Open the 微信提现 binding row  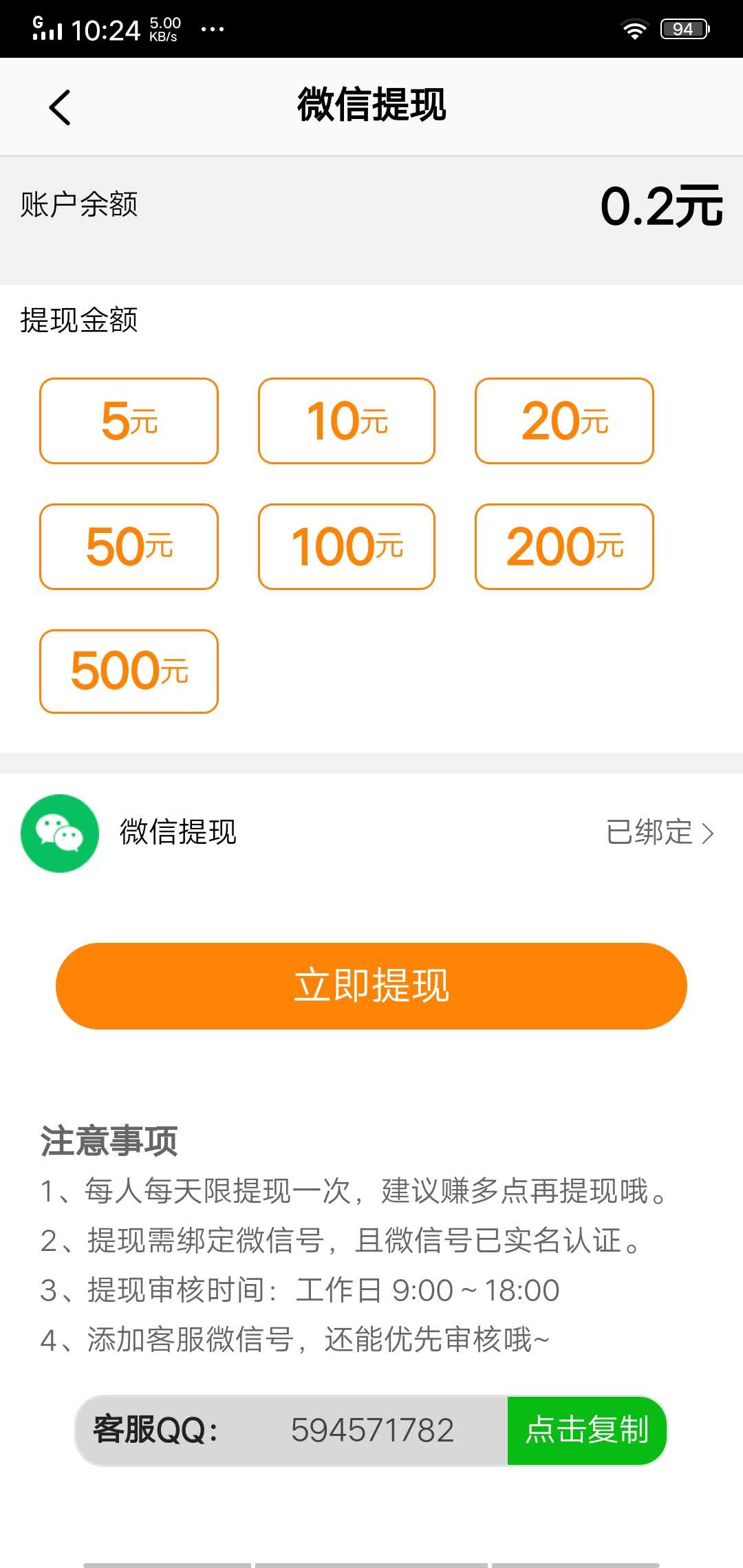[177, 833]
